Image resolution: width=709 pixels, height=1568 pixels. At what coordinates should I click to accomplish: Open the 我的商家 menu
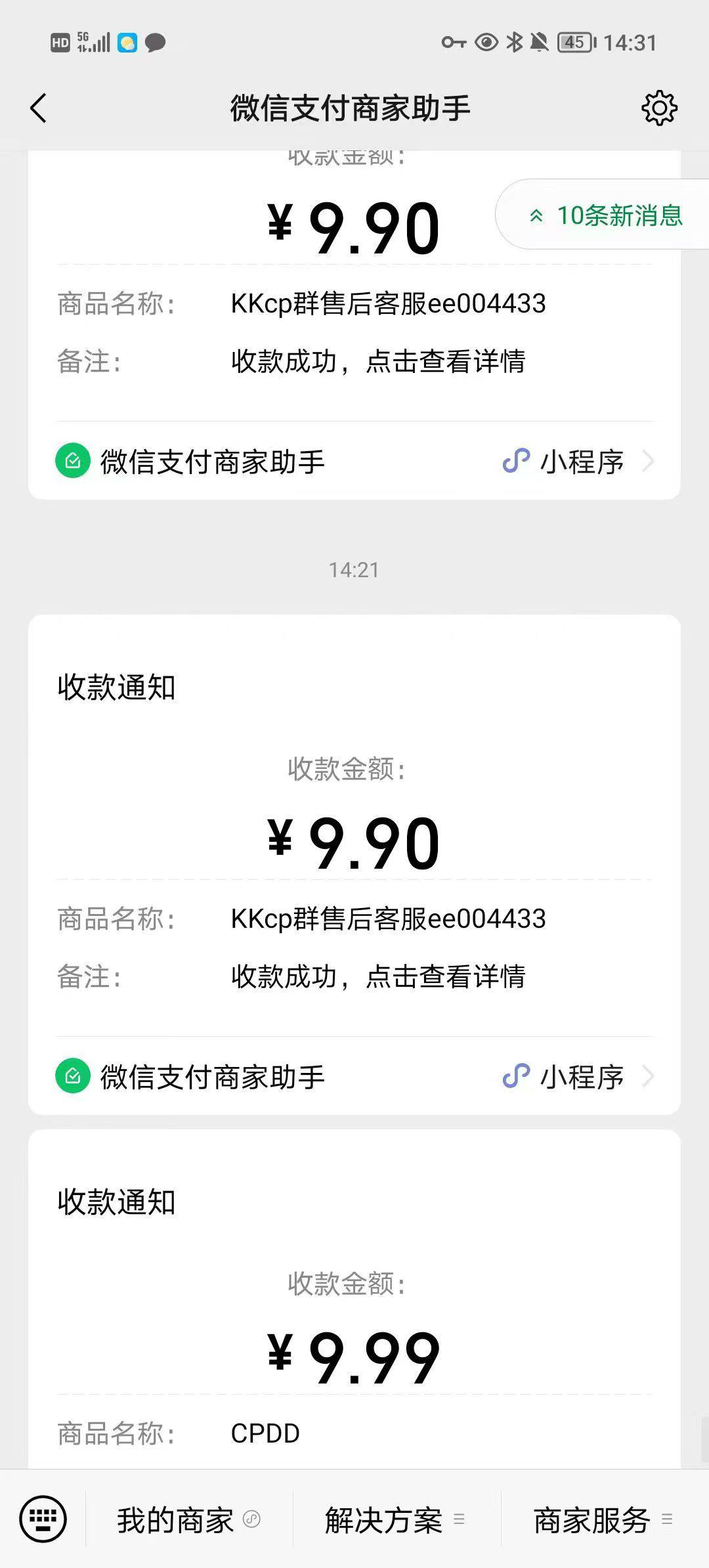pyautogui.click(x=188, y=1519)
